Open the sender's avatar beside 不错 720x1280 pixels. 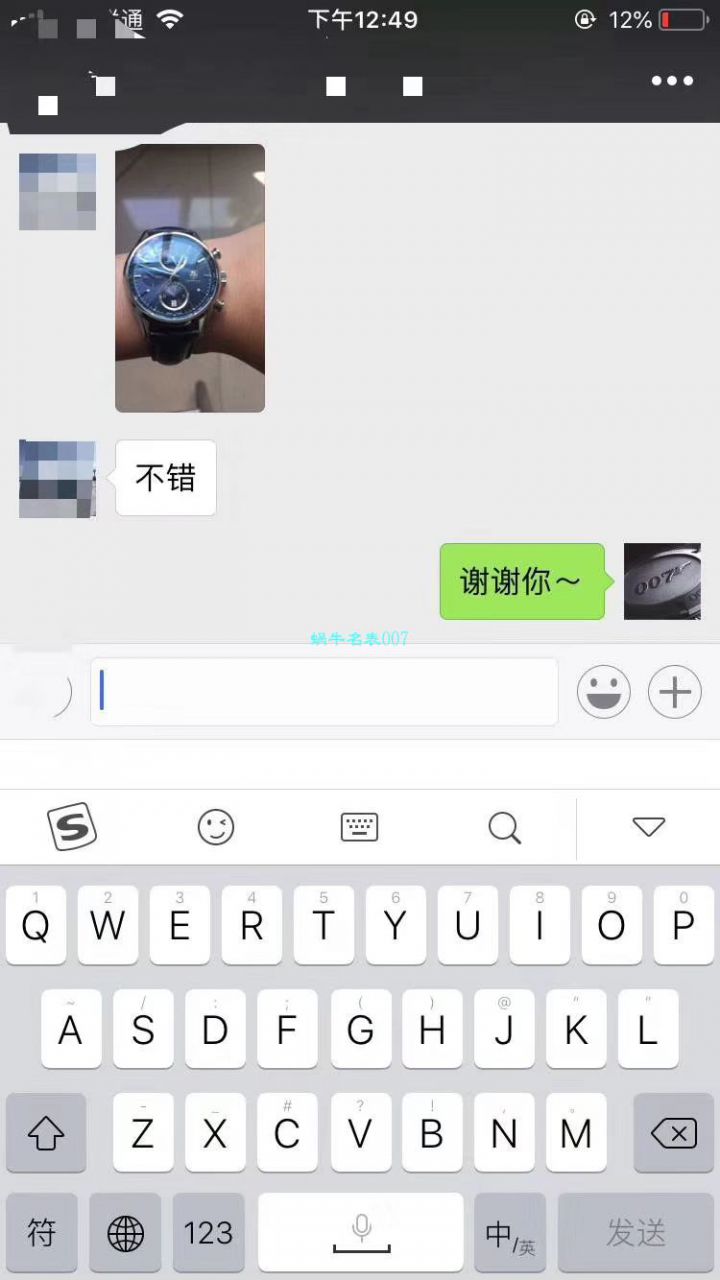[57, 479]
